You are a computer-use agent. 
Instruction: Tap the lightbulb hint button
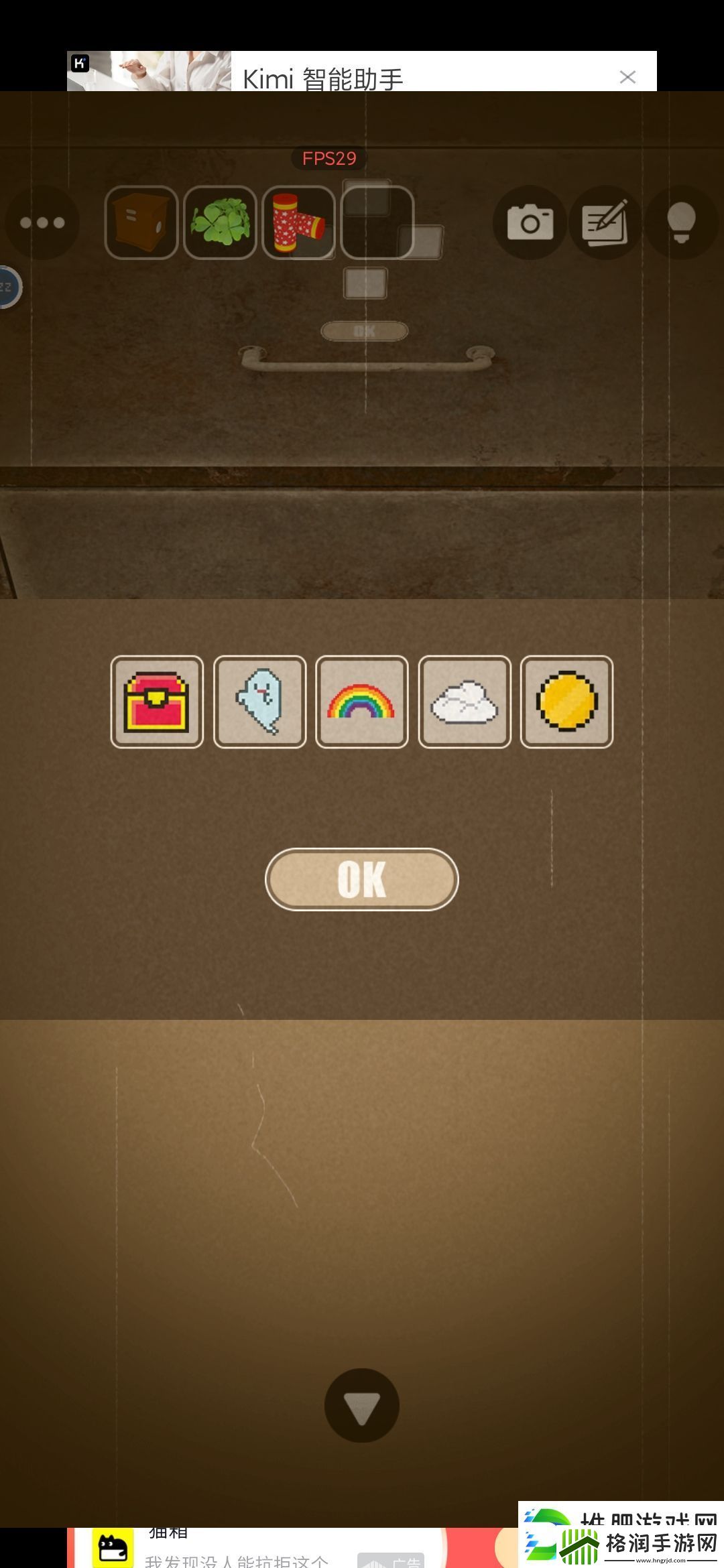pos(681,222)
